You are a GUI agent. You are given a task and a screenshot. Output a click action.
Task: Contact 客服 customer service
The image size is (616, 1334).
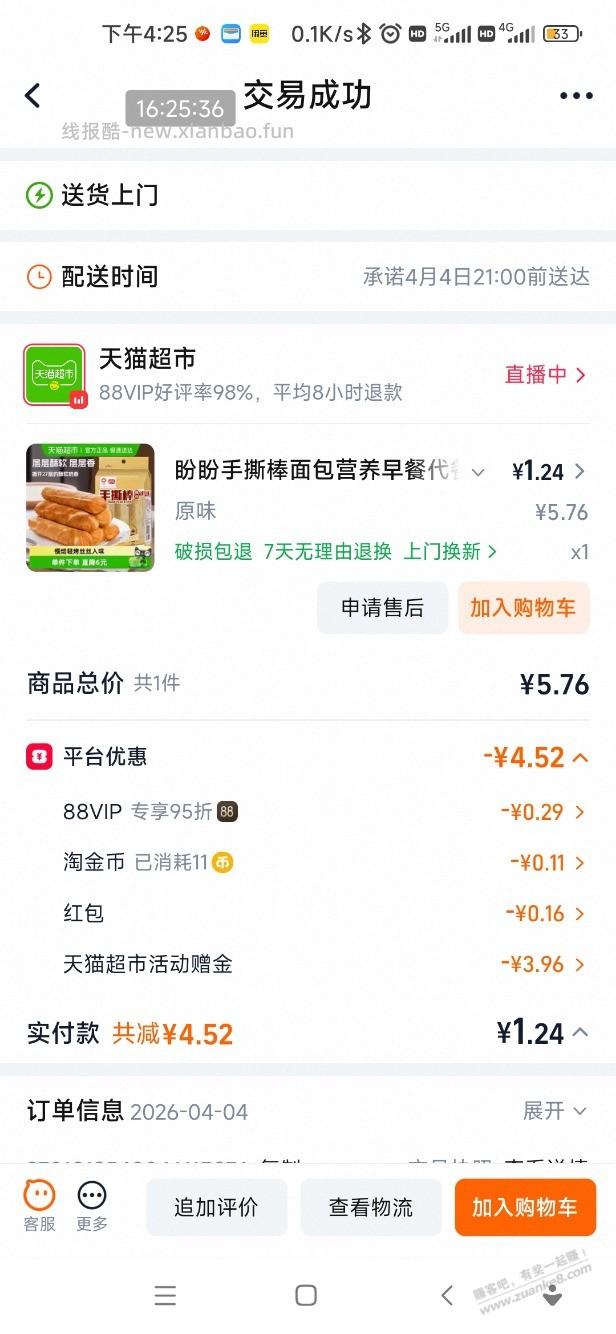tap(40, 1205)
